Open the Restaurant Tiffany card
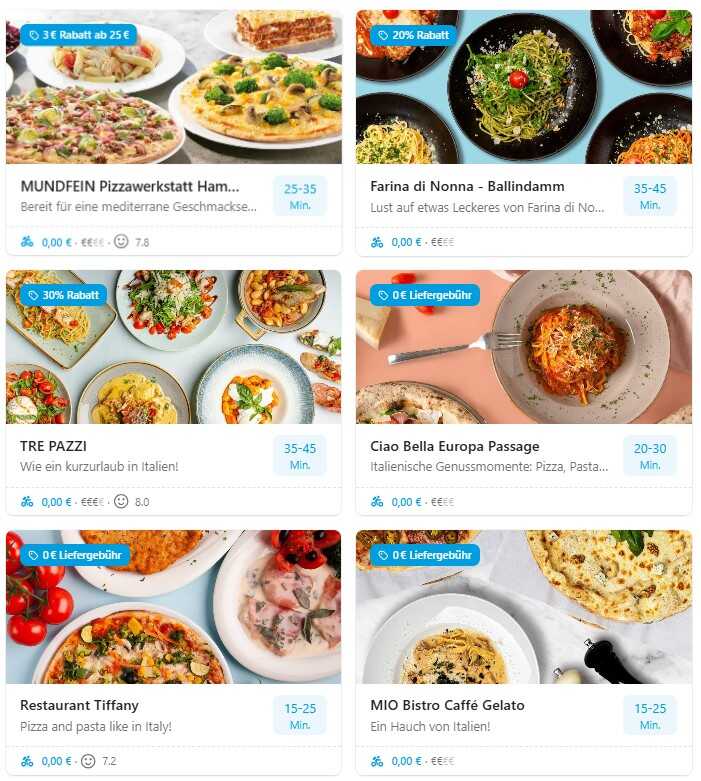The width and height of the screenshot is (701, 781). coord(80,705)
